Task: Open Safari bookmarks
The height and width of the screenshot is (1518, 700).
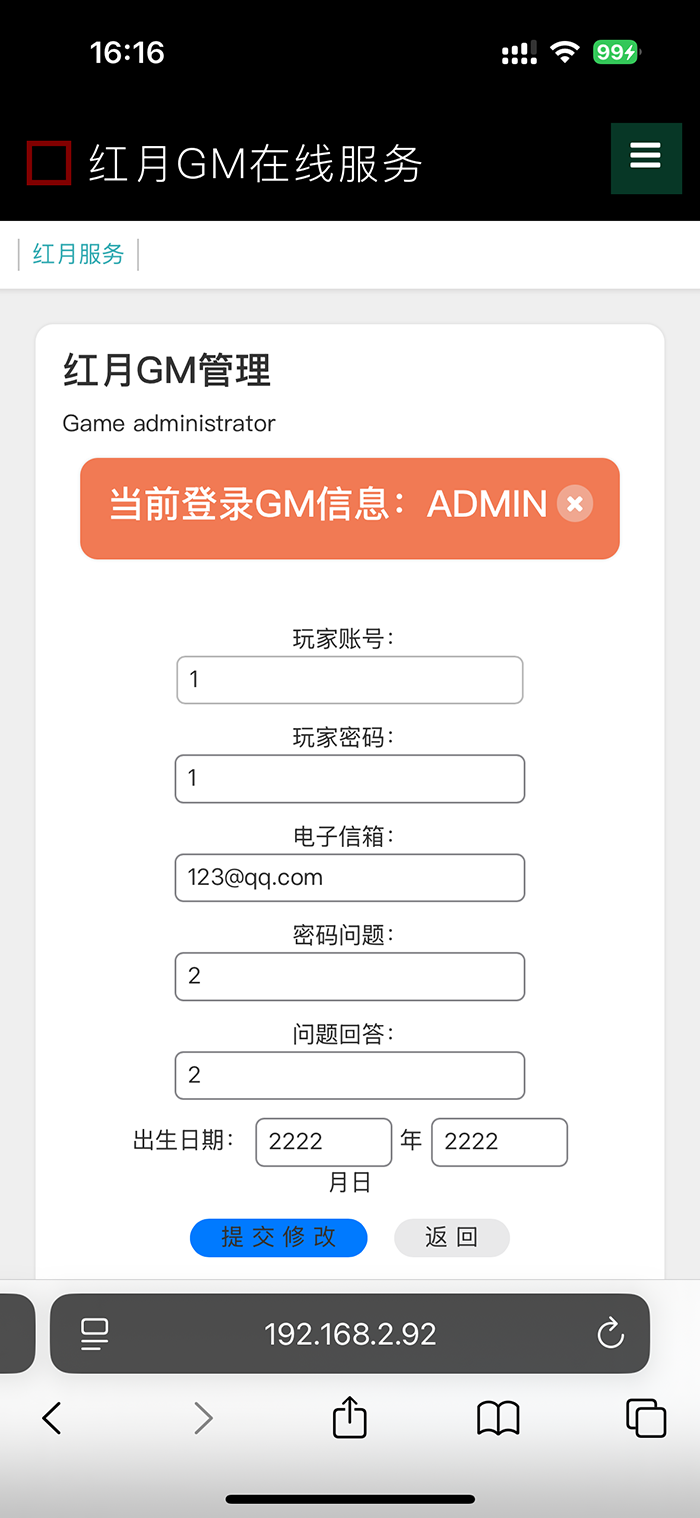Action: click(498, 1418)
